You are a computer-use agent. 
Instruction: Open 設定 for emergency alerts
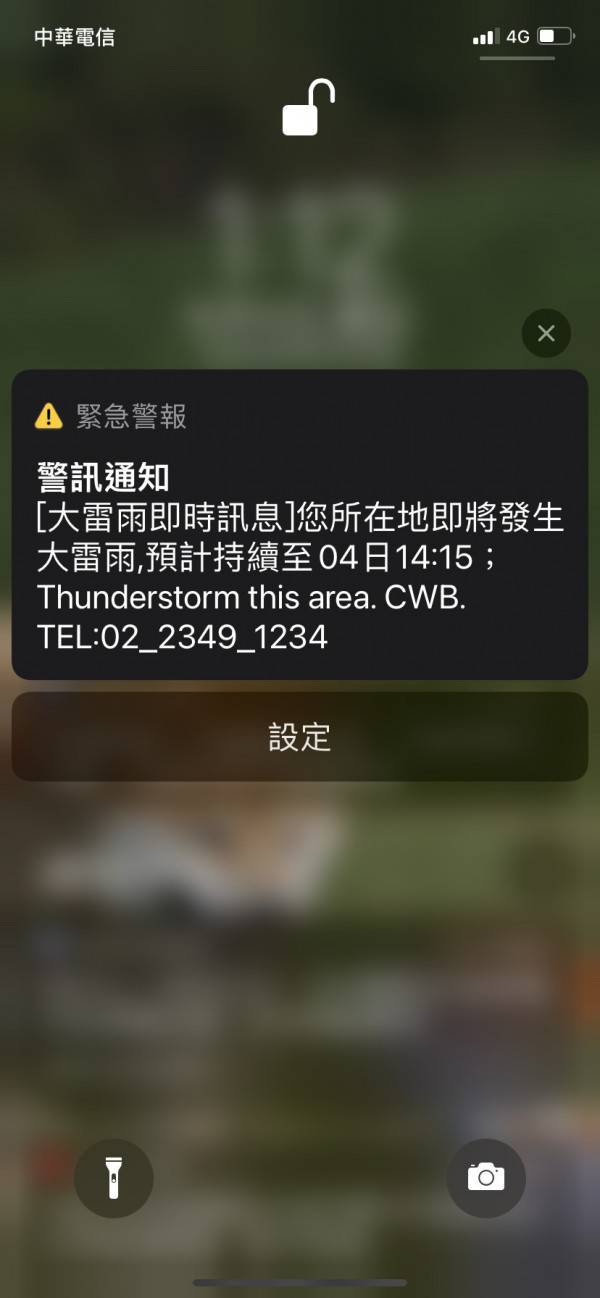300,737
